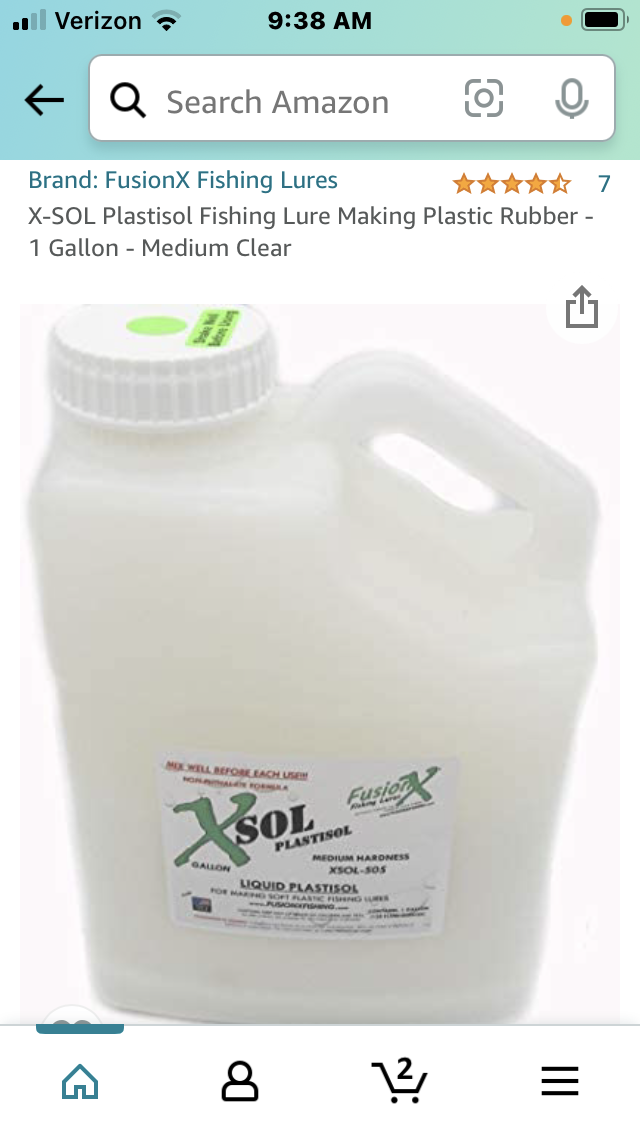Image resolution: width=640 pixels, height=1136 pixels.
Task: Open the FusionX Fishing Lures brand link
Action: click(x=183, y=180)
